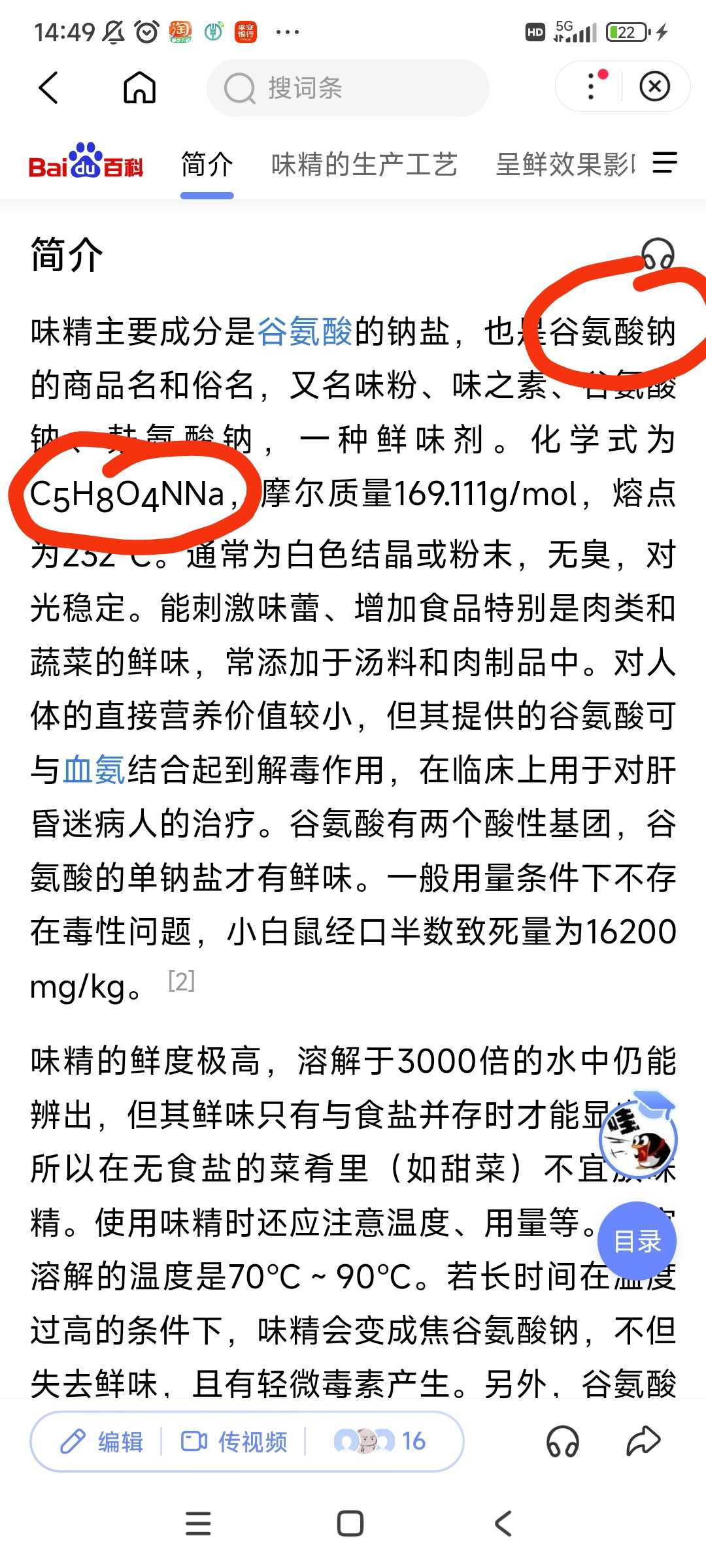Share this entry using the arrow icon
The width and height of the screenshot is (706, 1568).
(x=643, y=1441)
